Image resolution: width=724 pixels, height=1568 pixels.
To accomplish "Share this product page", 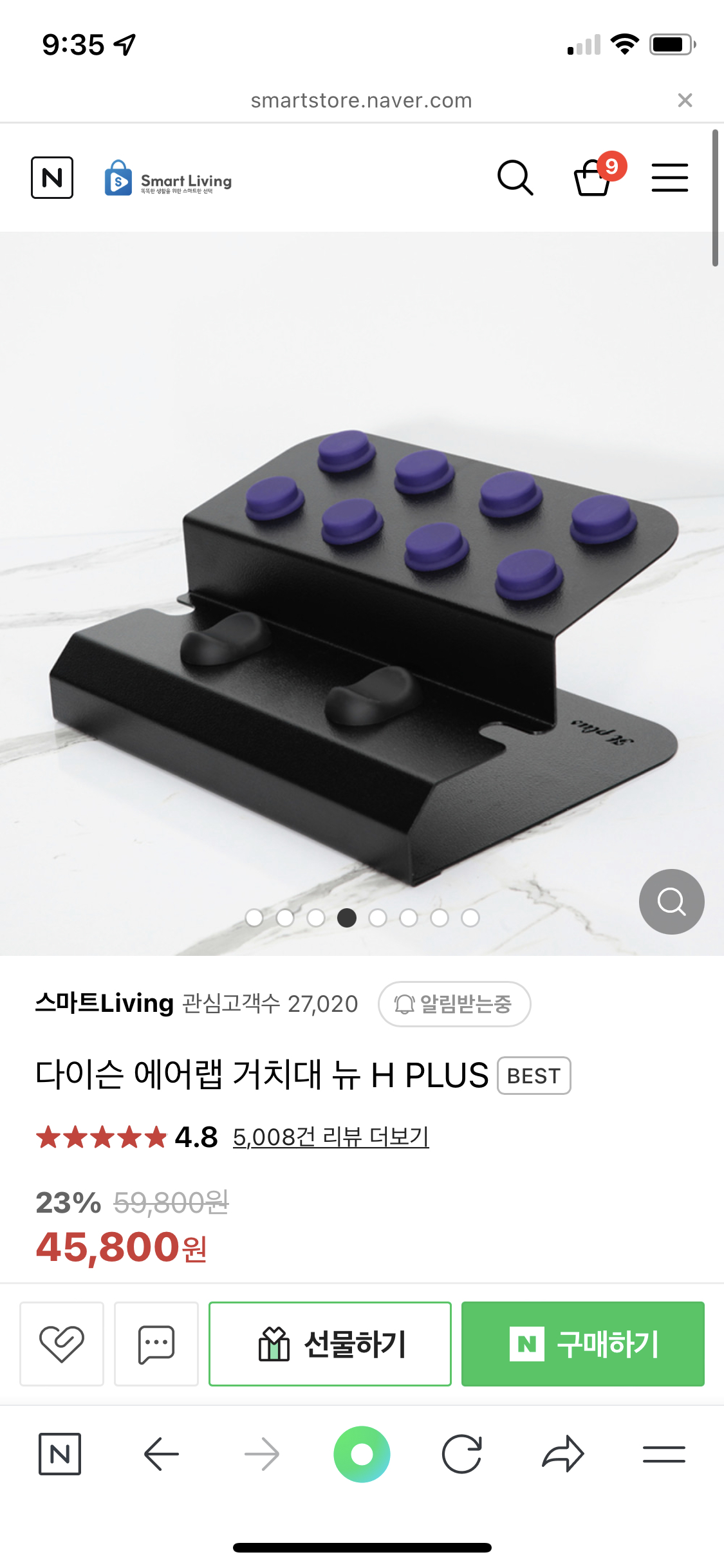I will click(562, 1454).
